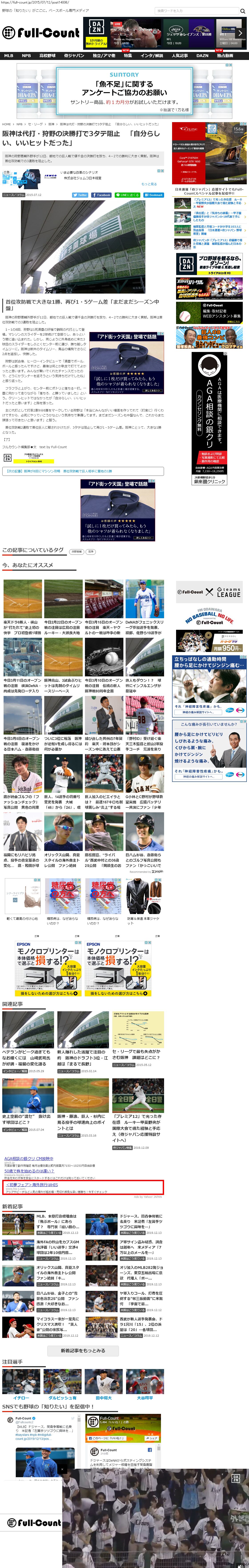Open the 高校野球 tab
Screen dimensions: 249x1568
48,55
